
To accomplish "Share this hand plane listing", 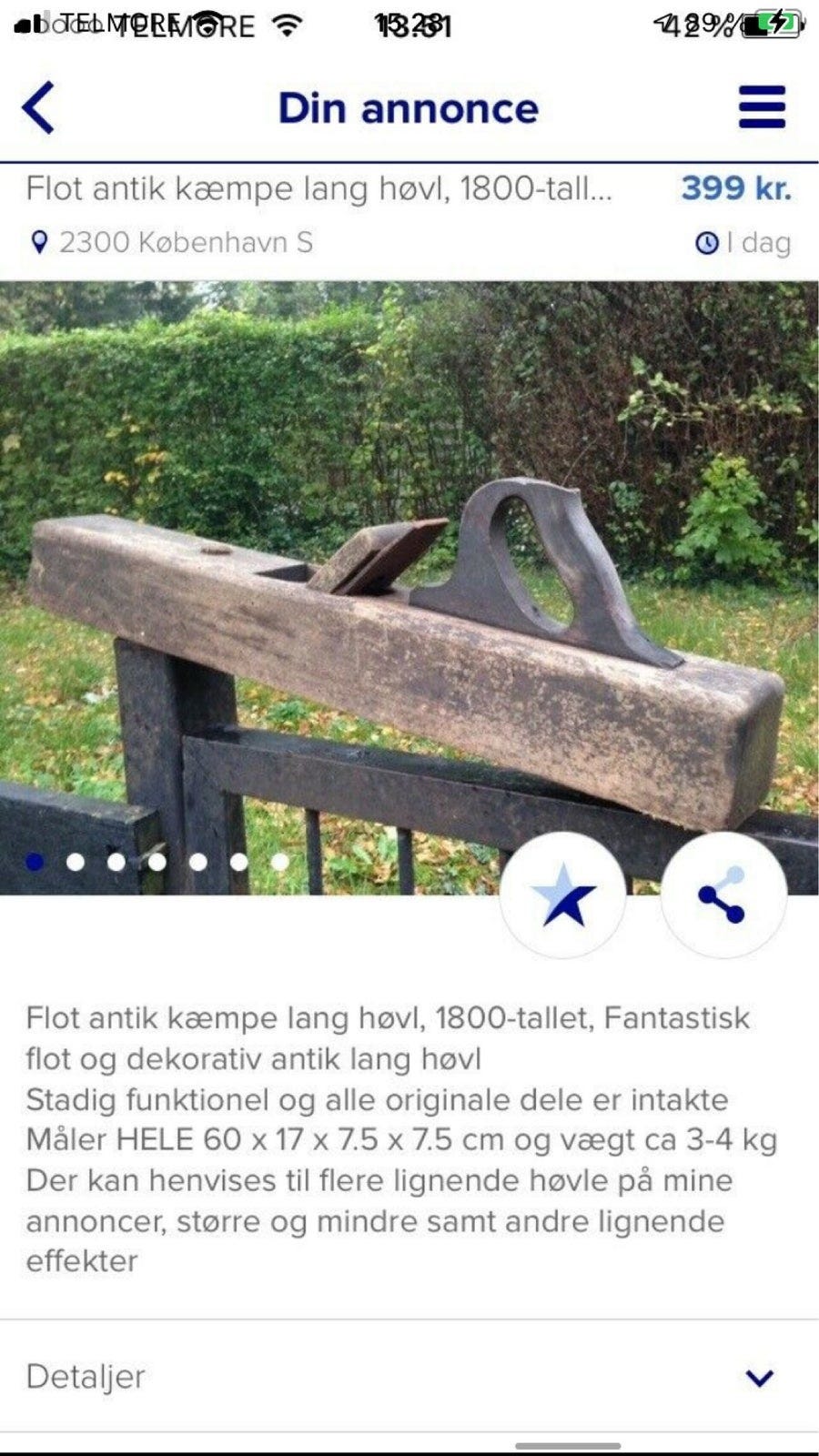I will (723, 895).
